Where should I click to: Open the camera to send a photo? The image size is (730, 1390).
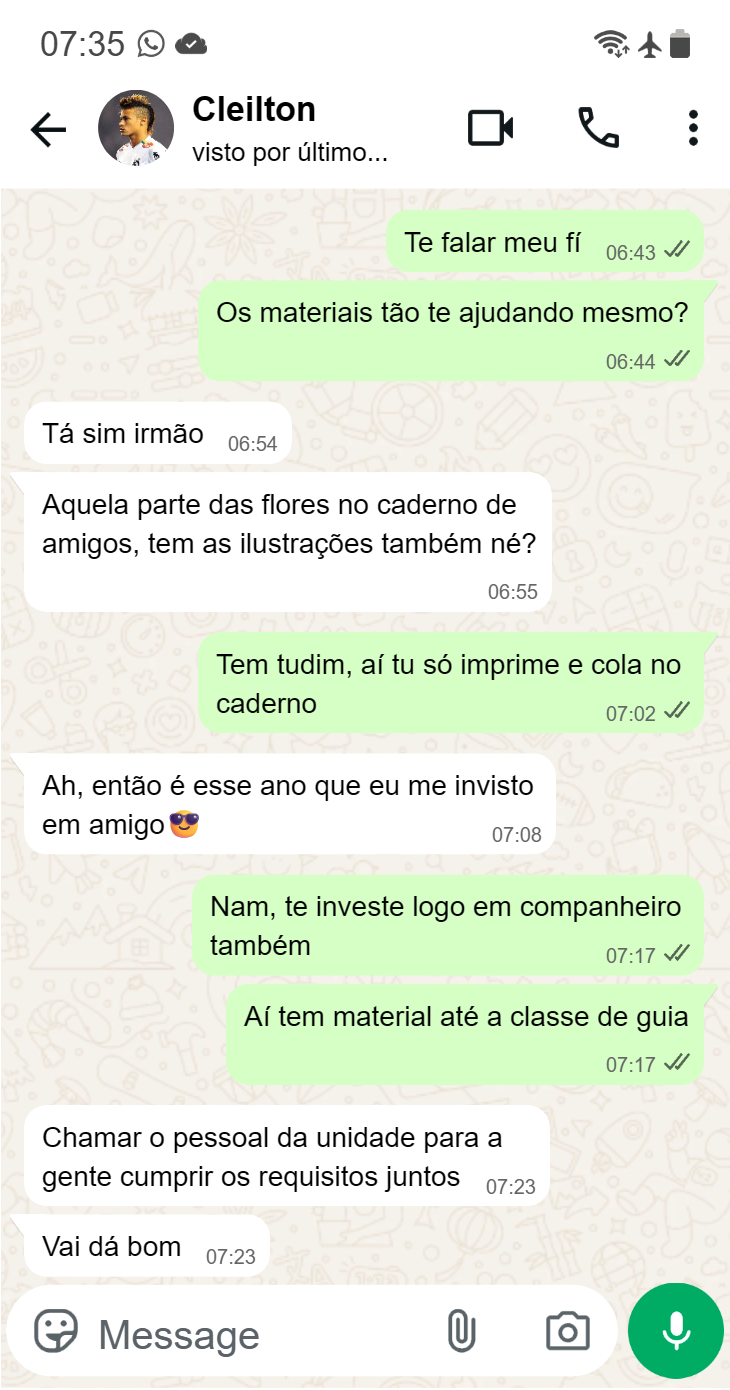tap(567, 1332)
